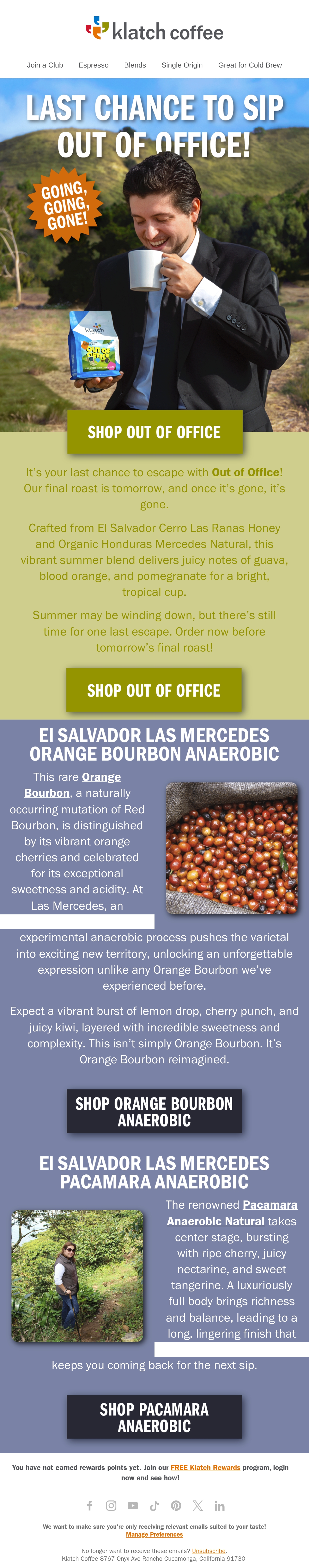The width and height of the screenshot is (309, 1568).
Task: Open Klatch's Facebook page
Action: (89, 1505)
